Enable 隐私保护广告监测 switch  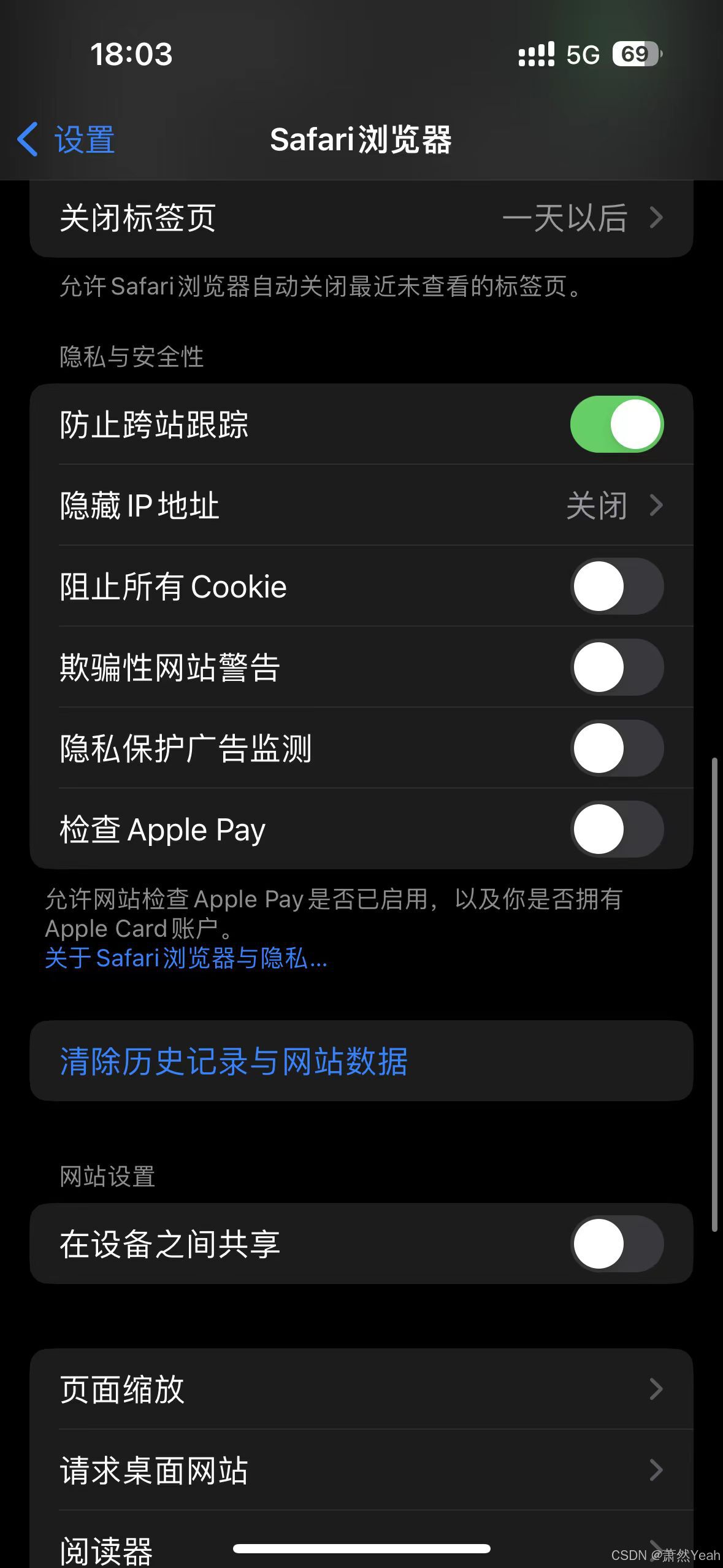[x=616, y=748]
